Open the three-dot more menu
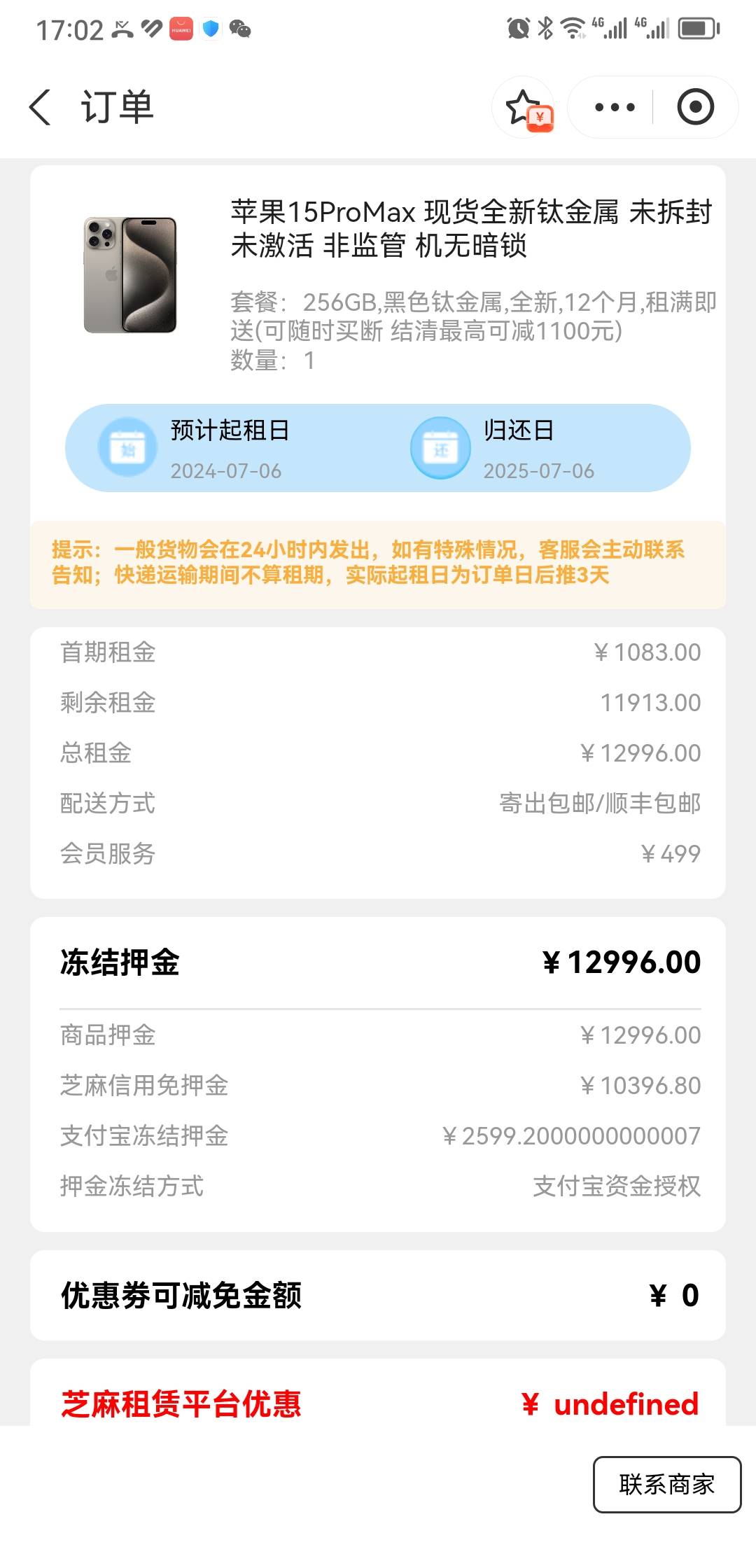 [614, 107]
